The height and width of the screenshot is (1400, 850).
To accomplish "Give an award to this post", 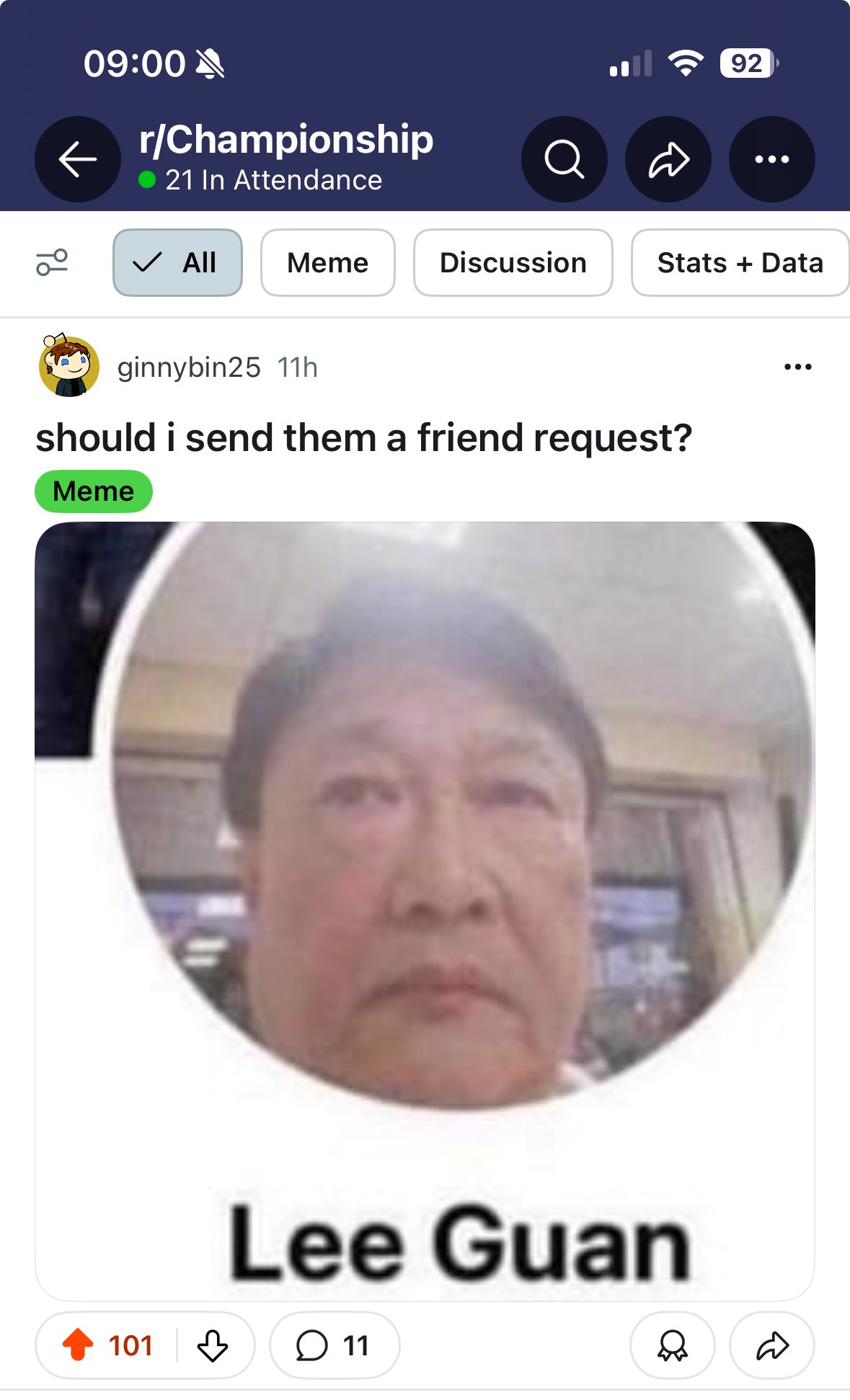I will [x=673, y=1345].
